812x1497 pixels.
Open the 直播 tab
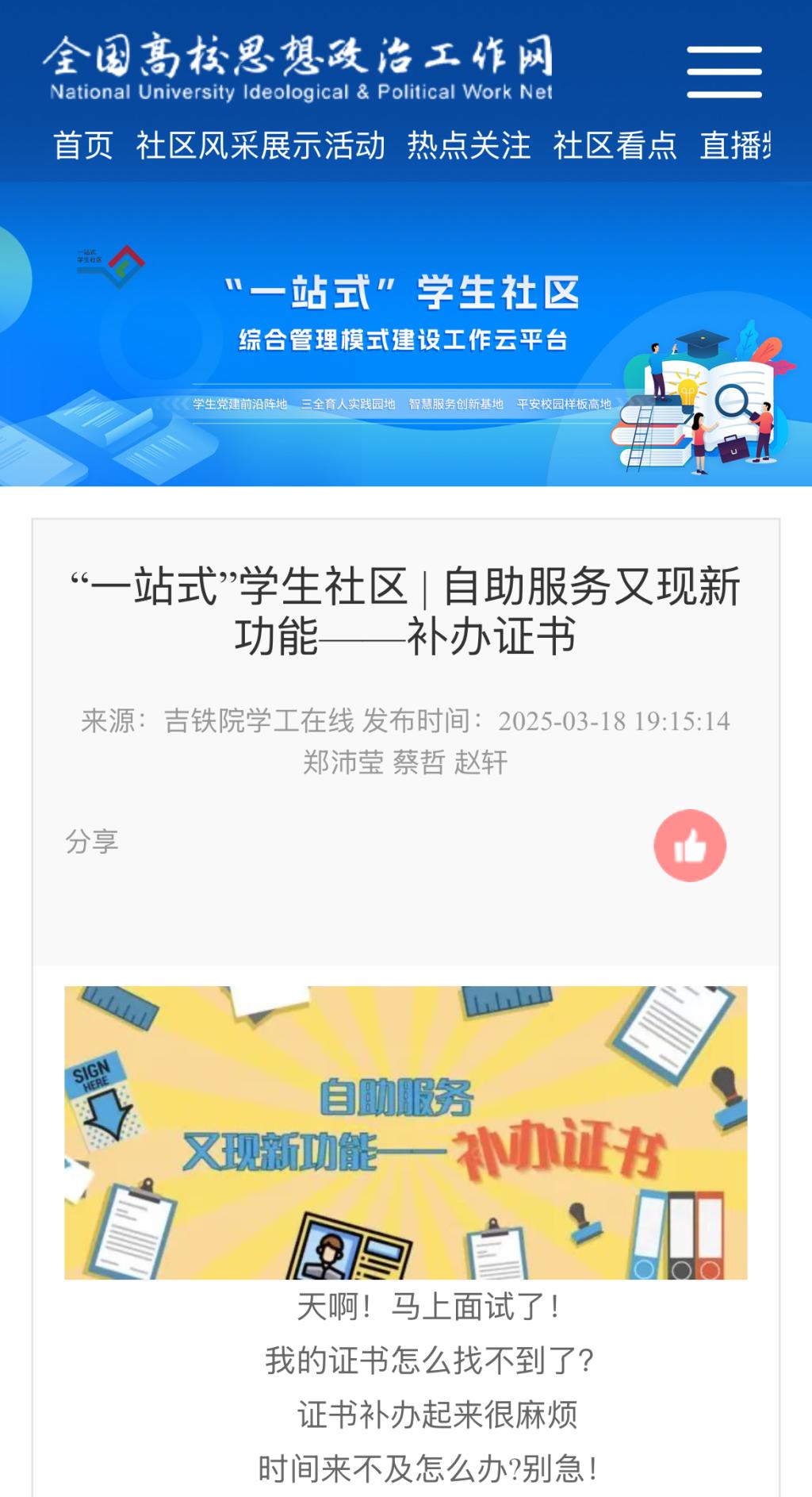(x=734, y=146)
